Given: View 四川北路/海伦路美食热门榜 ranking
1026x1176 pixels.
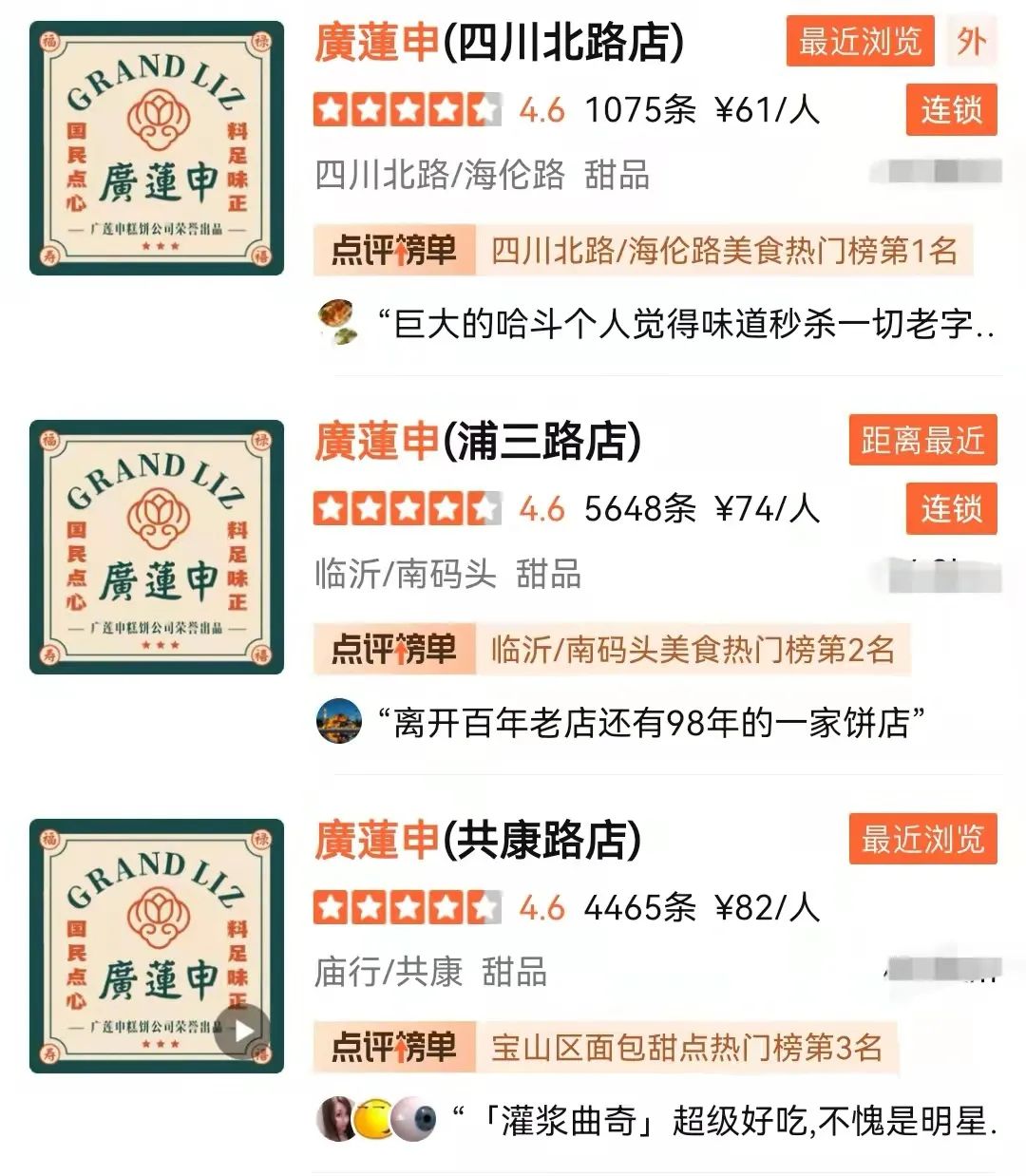Looking at the screenshot, I should [724, 251].
